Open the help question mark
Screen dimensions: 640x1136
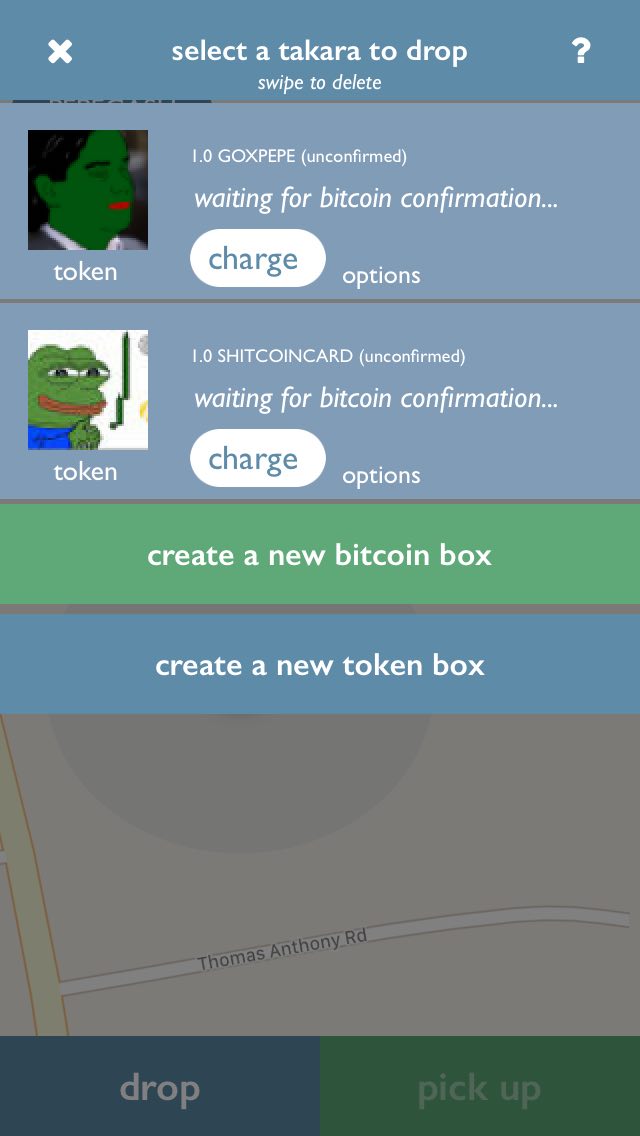pyautogui.click(x=581, y=51)
